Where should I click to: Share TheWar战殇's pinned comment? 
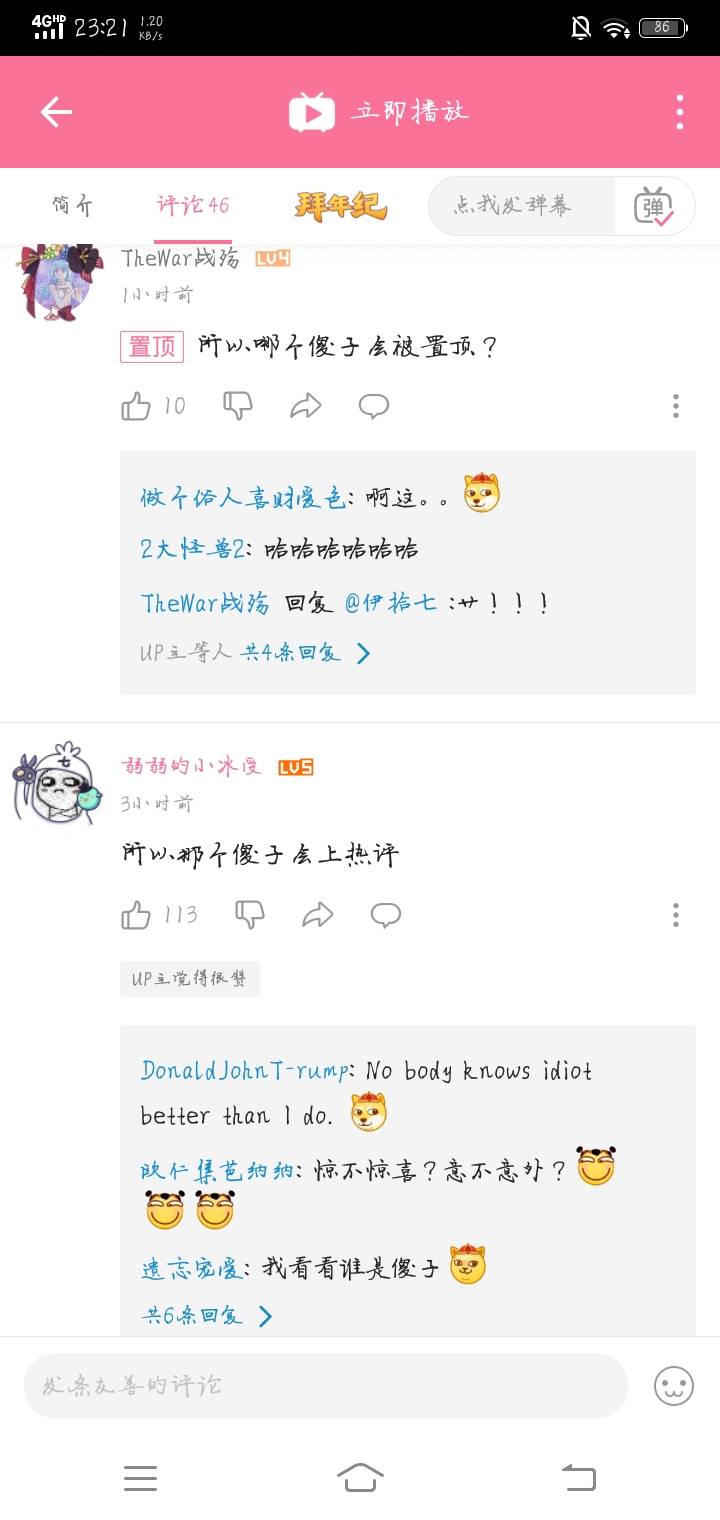(306, 406)
